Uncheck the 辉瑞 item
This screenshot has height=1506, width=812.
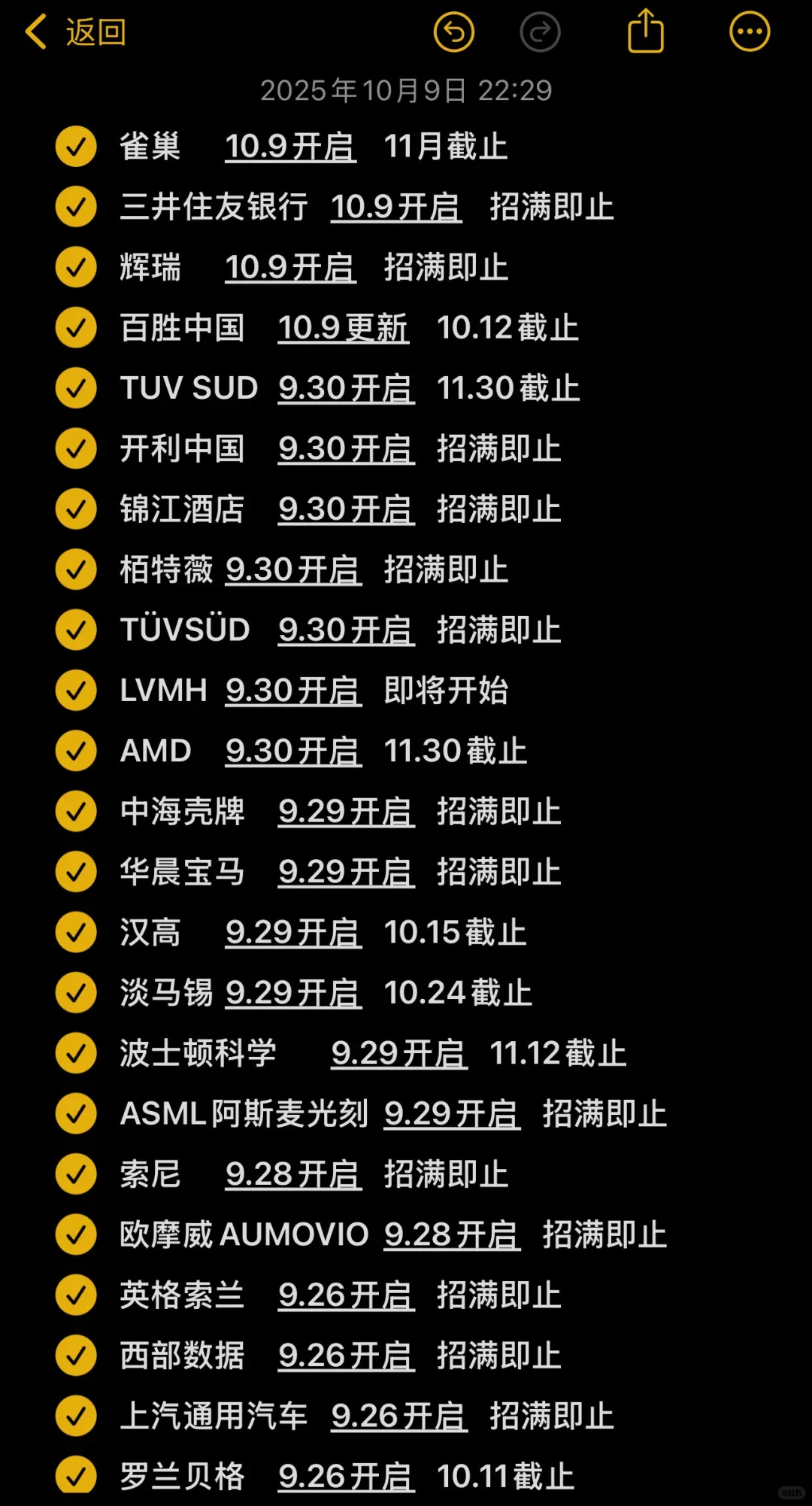click(x=76, y=267)
